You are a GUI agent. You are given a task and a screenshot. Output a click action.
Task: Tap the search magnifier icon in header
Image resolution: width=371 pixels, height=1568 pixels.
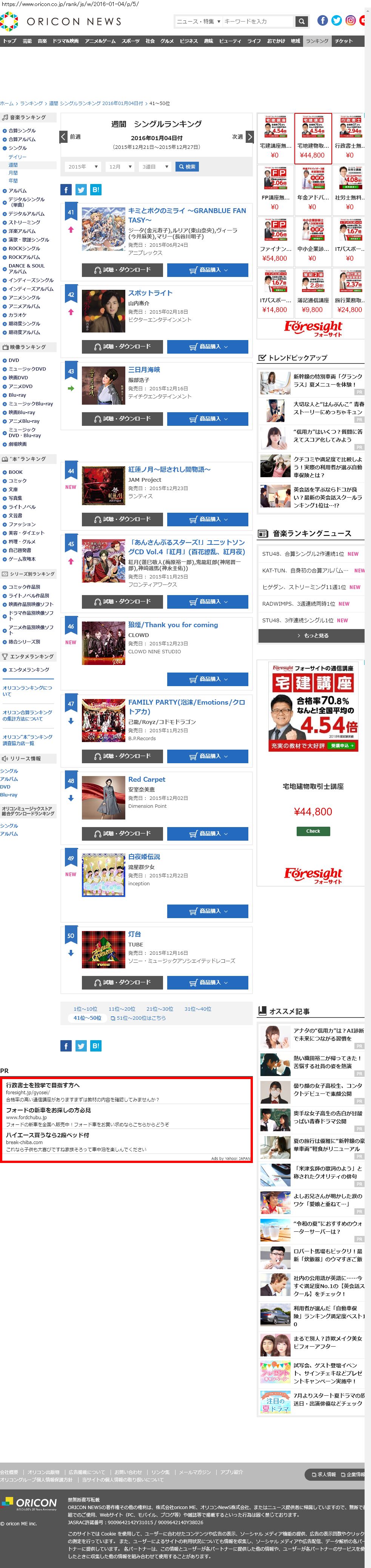301,21
